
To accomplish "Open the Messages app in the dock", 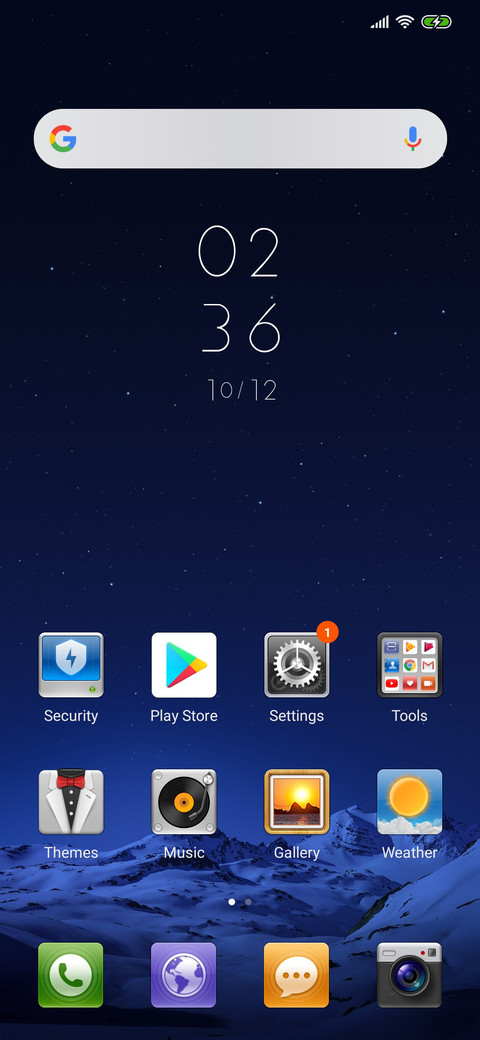I will (x=296, y=975).
